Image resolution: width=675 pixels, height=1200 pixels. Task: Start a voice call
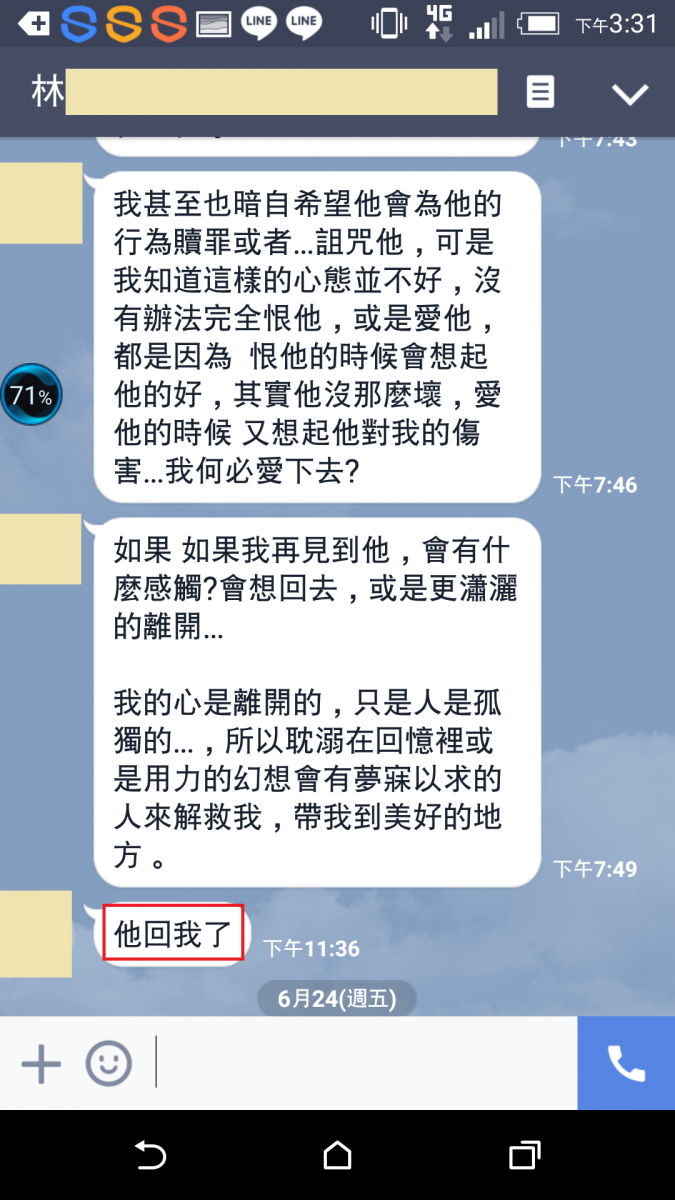click(x=626, y=1063)
